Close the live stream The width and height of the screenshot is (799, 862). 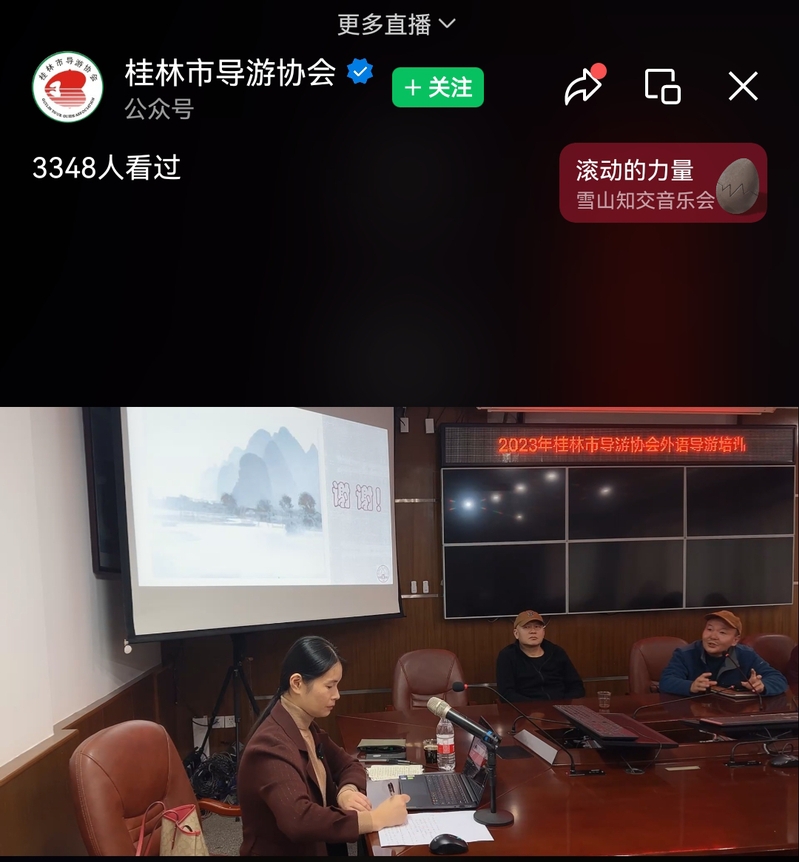pyautogui.click(x=743, y=87)
